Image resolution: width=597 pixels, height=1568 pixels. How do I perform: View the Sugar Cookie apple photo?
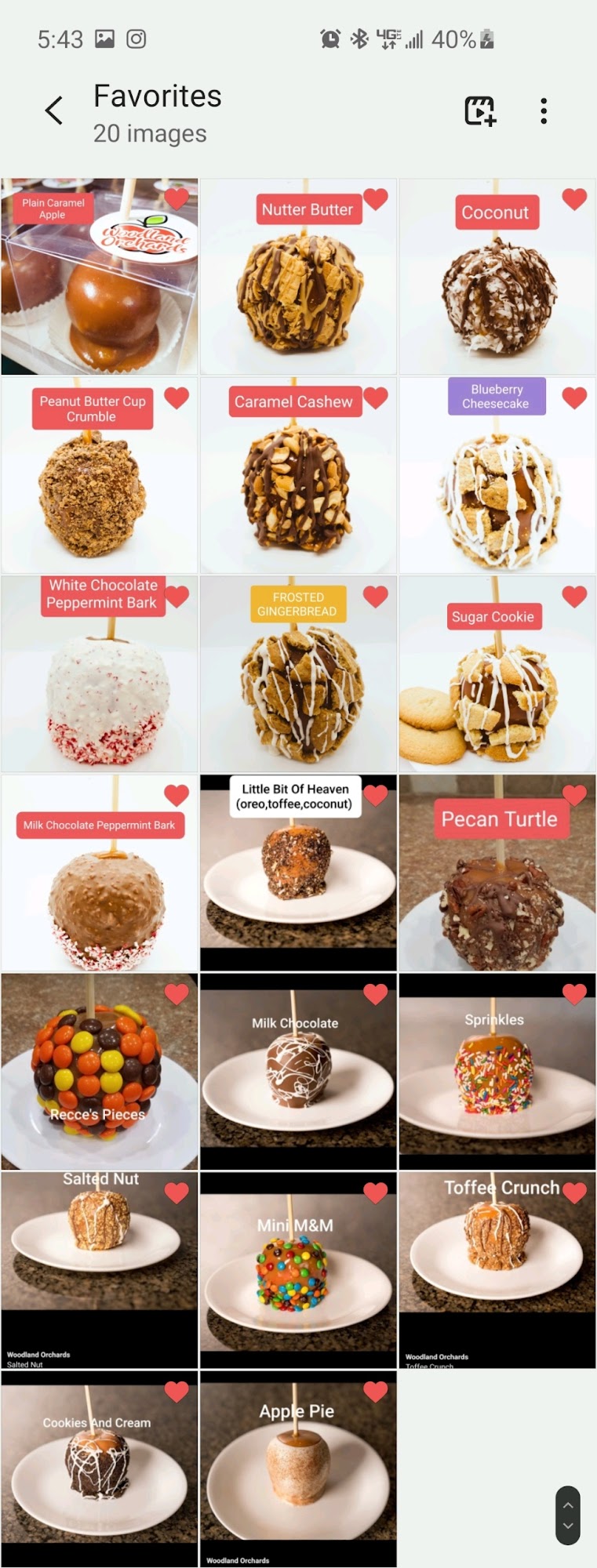497,674
